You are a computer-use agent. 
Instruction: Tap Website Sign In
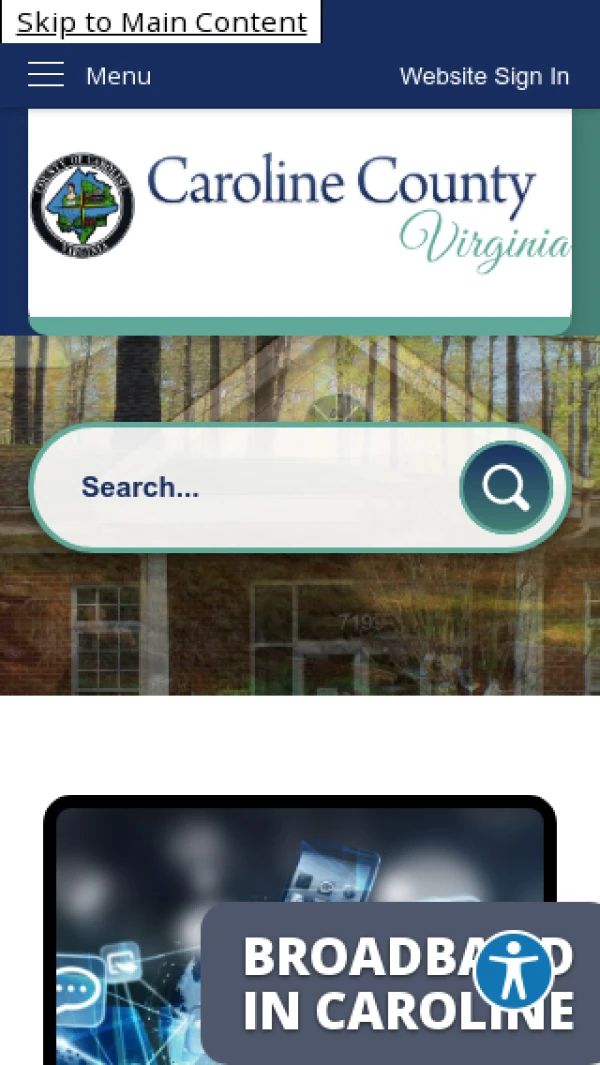pos(484,76)
